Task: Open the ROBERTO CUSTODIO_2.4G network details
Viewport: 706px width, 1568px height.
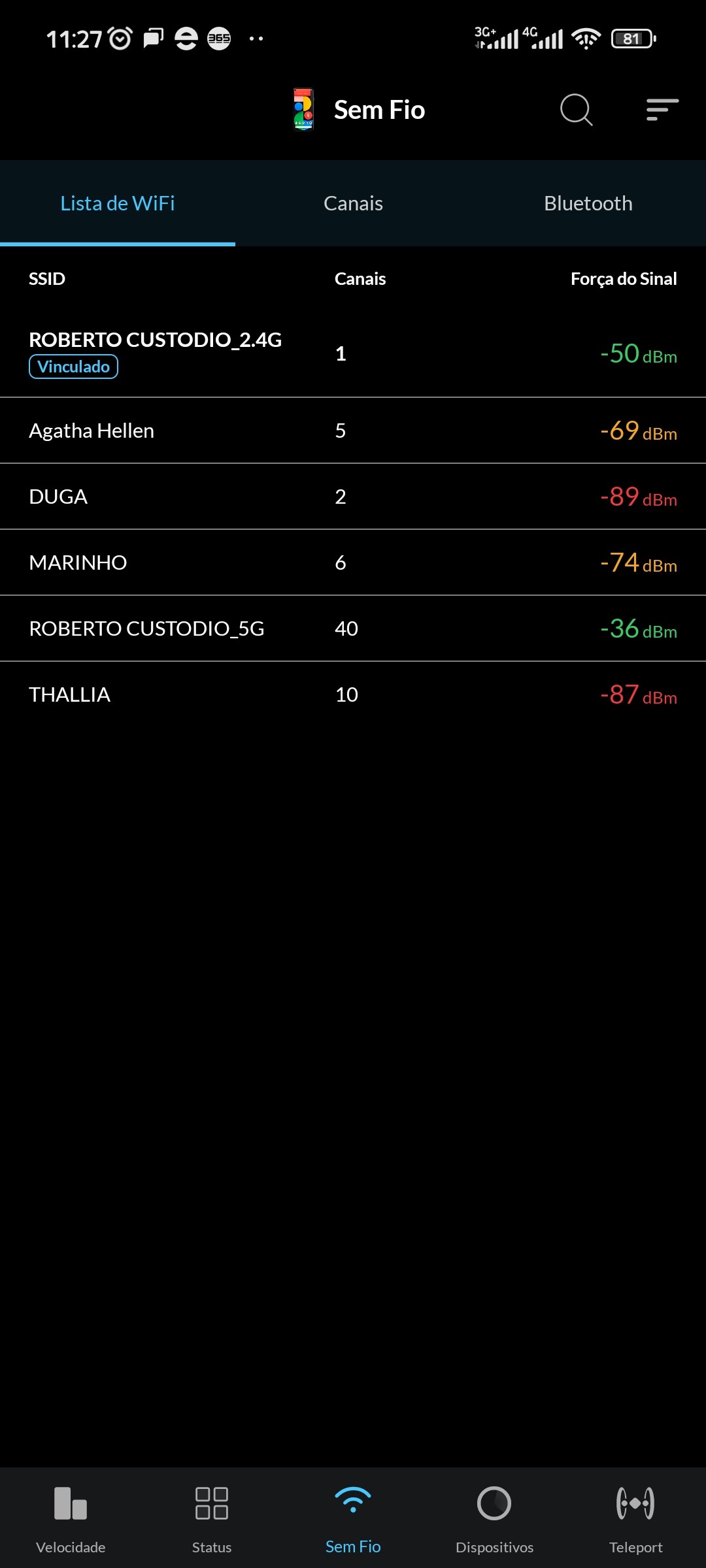Action: (353, 353)
